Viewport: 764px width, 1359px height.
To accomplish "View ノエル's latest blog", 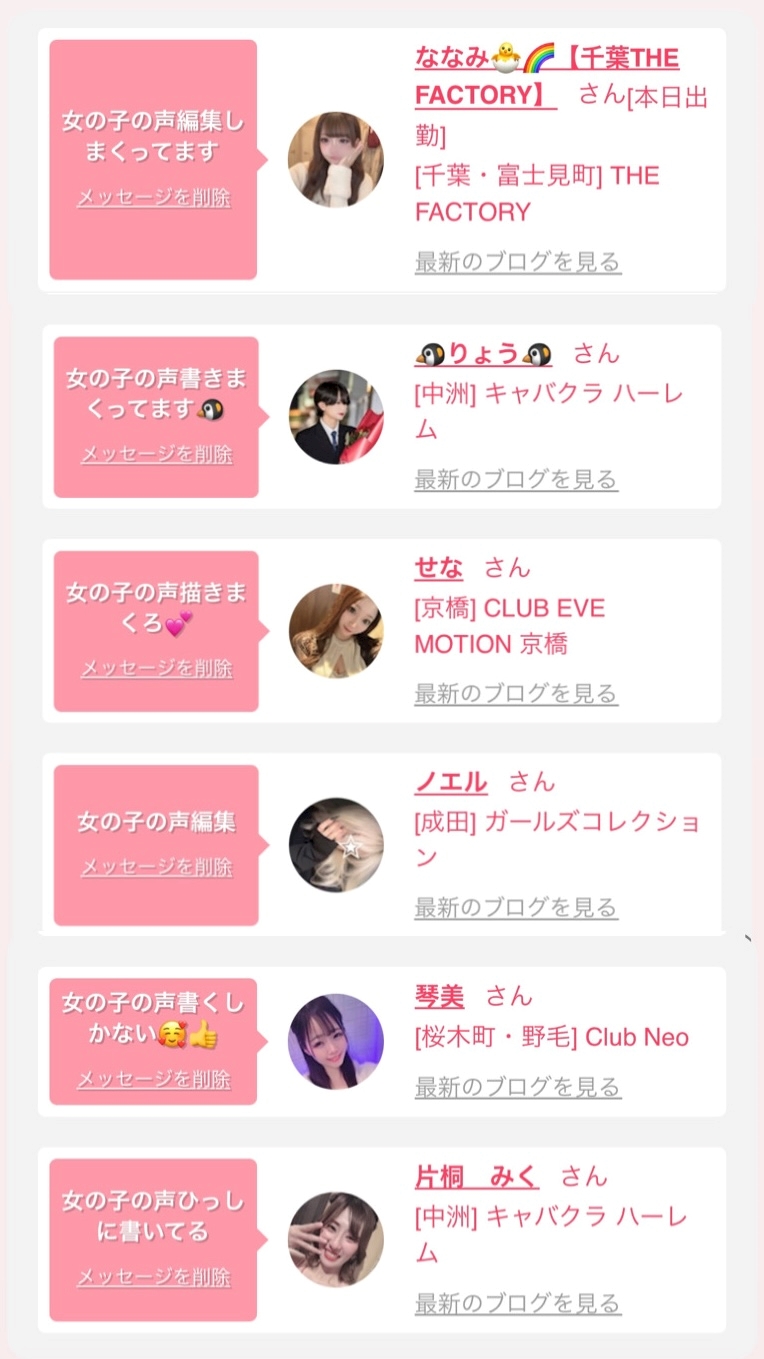I will [x=516, y=907].
